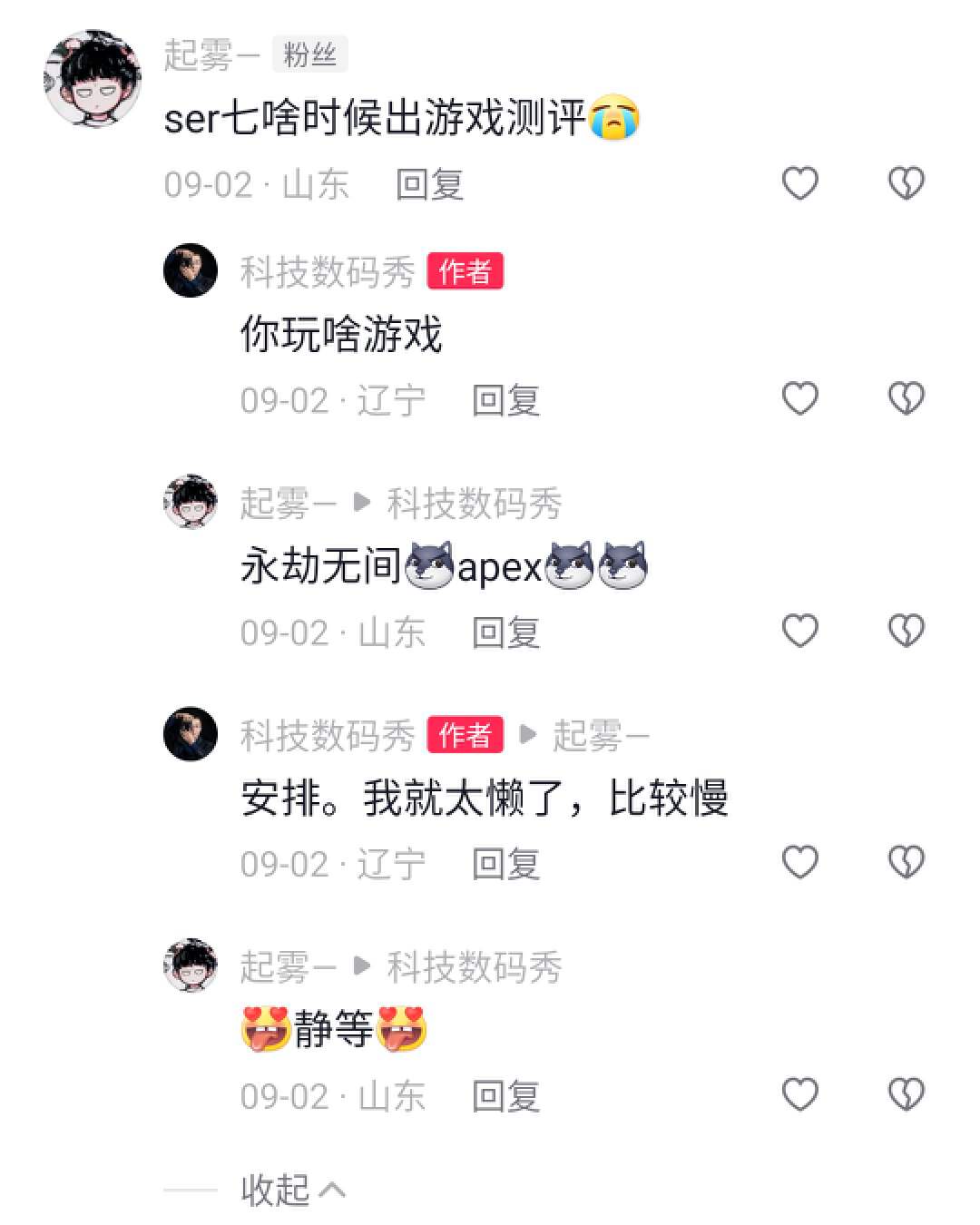The width and height of the screenshot is (980, 1225).
Task: Like the '永劫无间 apex' reply
Action: point(799,632)
